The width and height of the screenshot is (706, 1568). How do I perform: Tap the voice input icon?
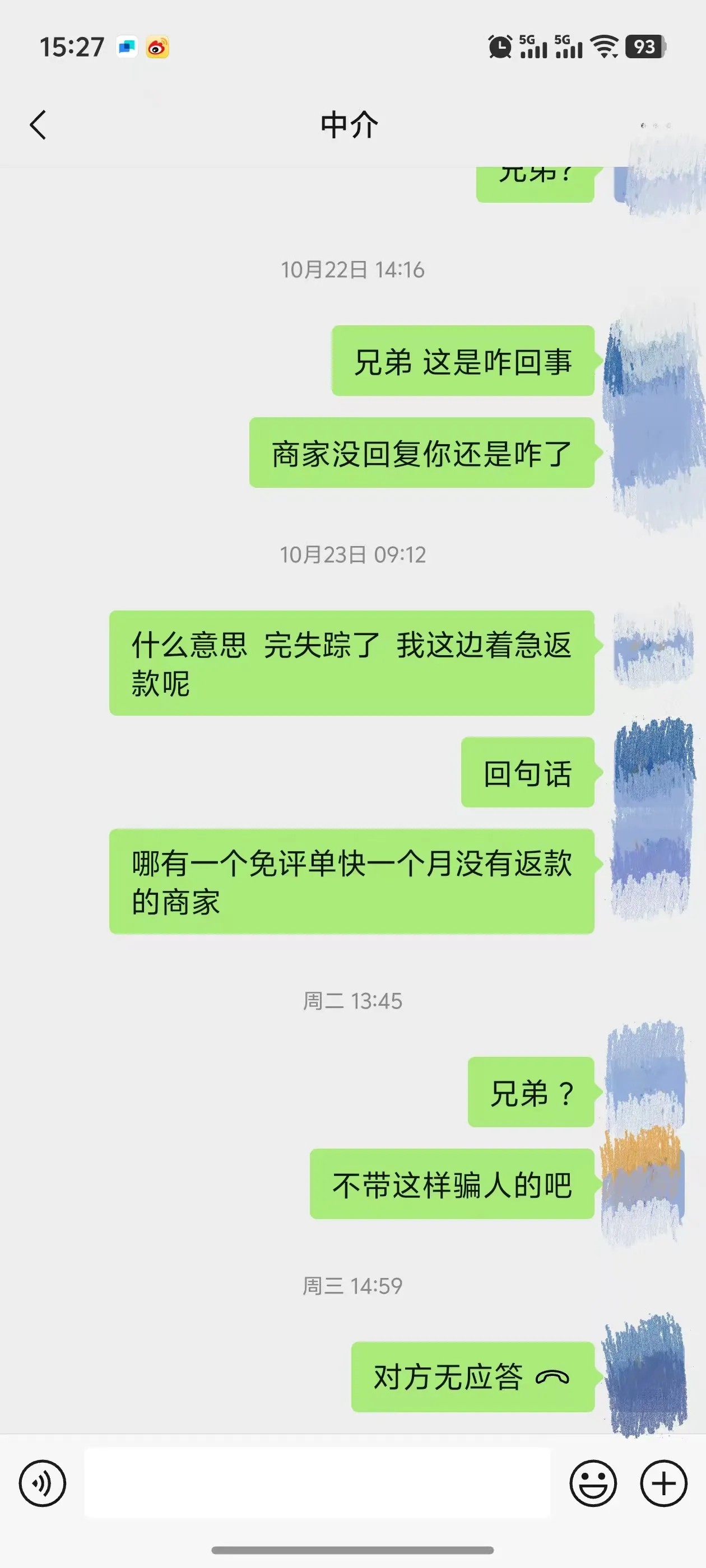coord(43,1483)
